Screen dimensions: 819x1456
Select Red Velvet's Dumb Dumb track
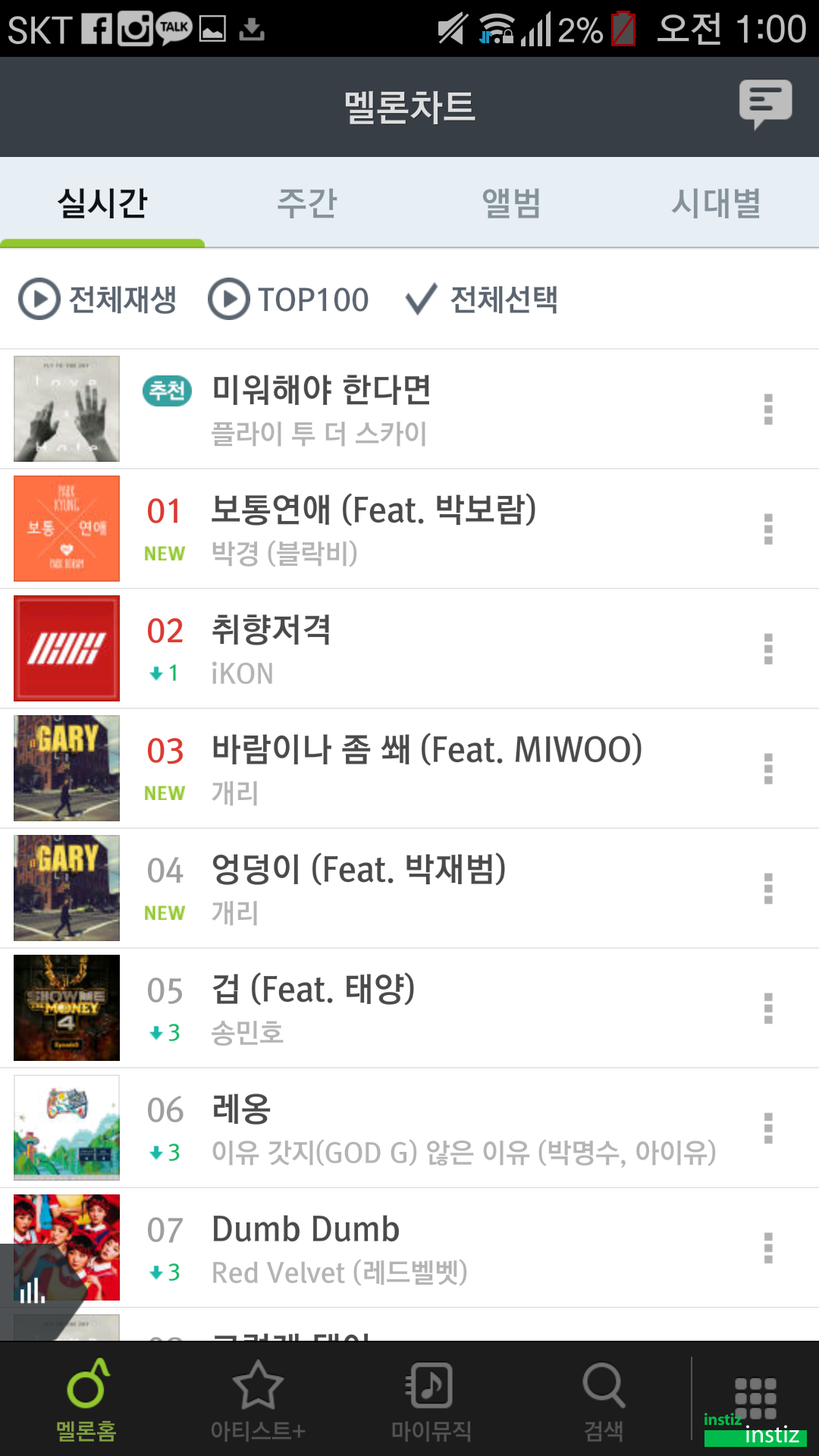pos(306,1228)
